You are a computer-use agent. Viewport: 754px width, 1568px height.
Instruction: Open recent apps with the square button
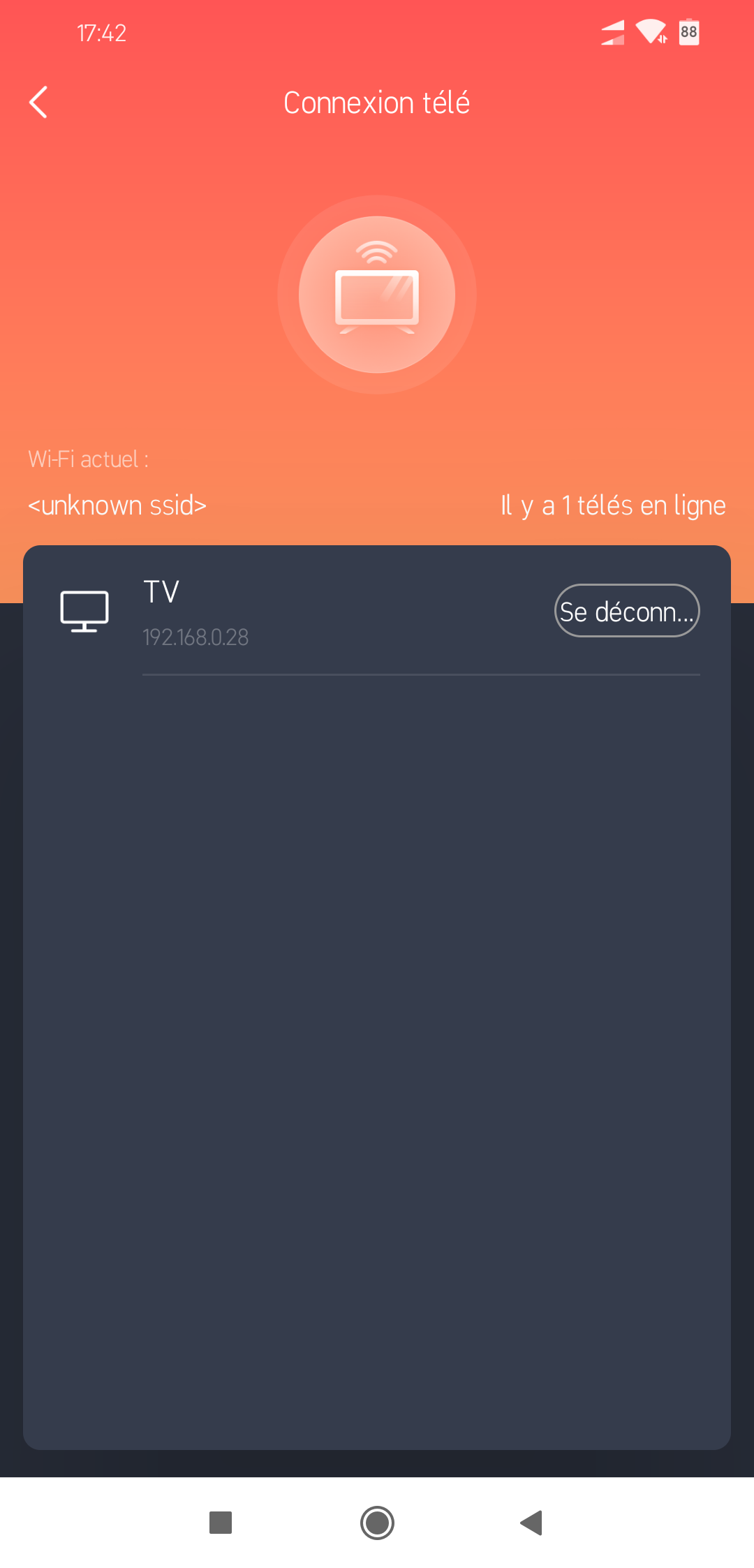(221, 1523)
